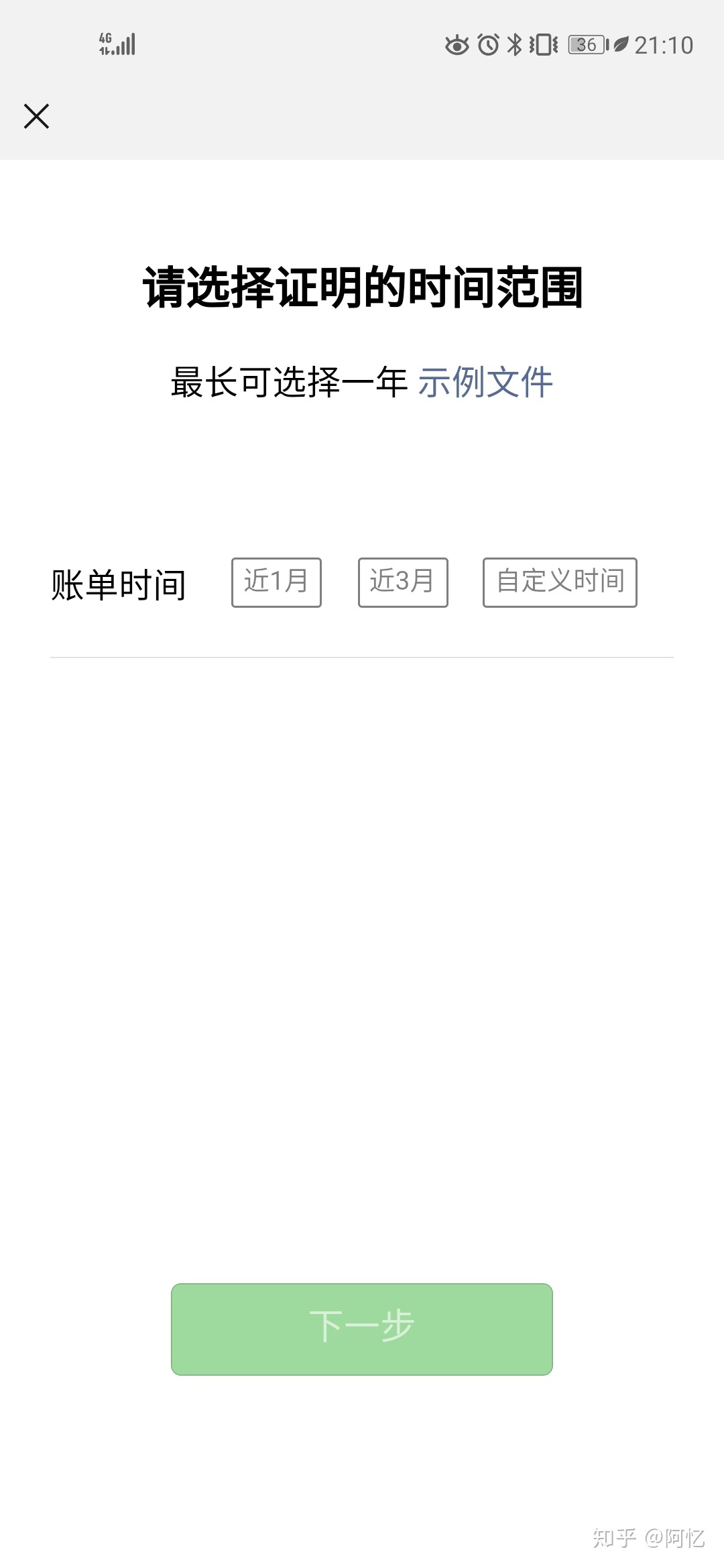The image size is (724, 1568).
Task: Tap the eye comfort mode status icon
Action: (x=457, y=45)
